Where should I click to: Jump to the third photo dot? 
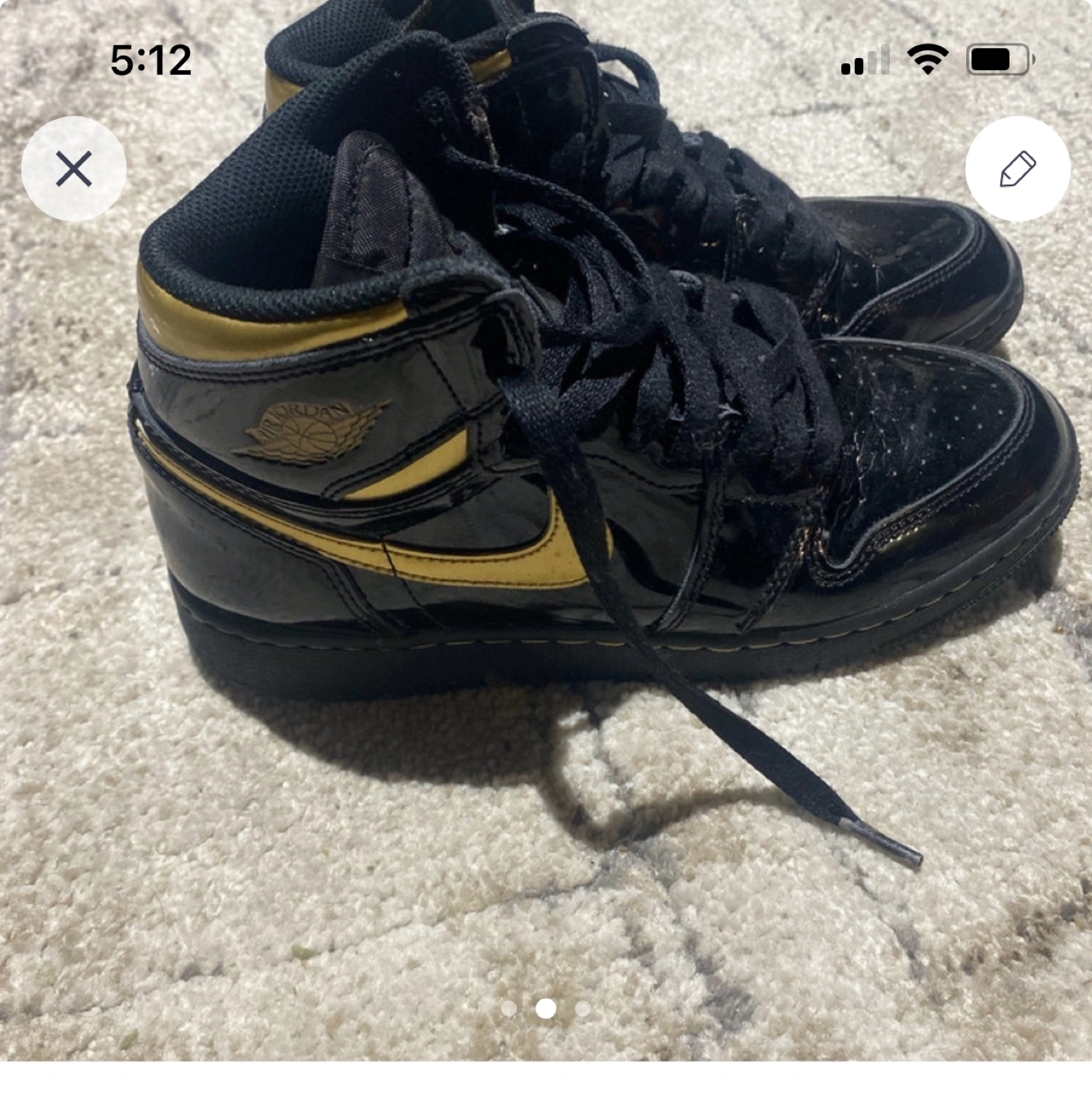[583, 1009]
